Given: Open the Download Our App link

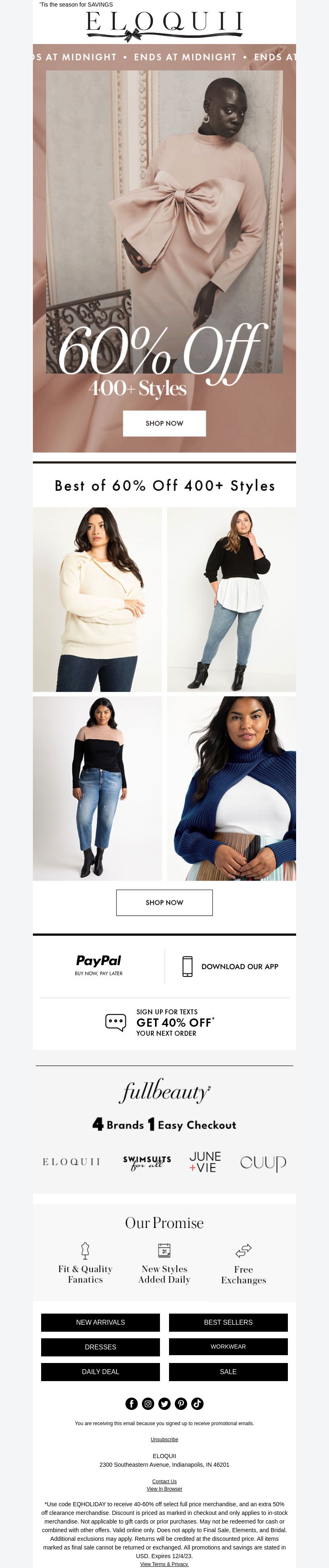Looking at the screenshot, I should pos(230,966).
